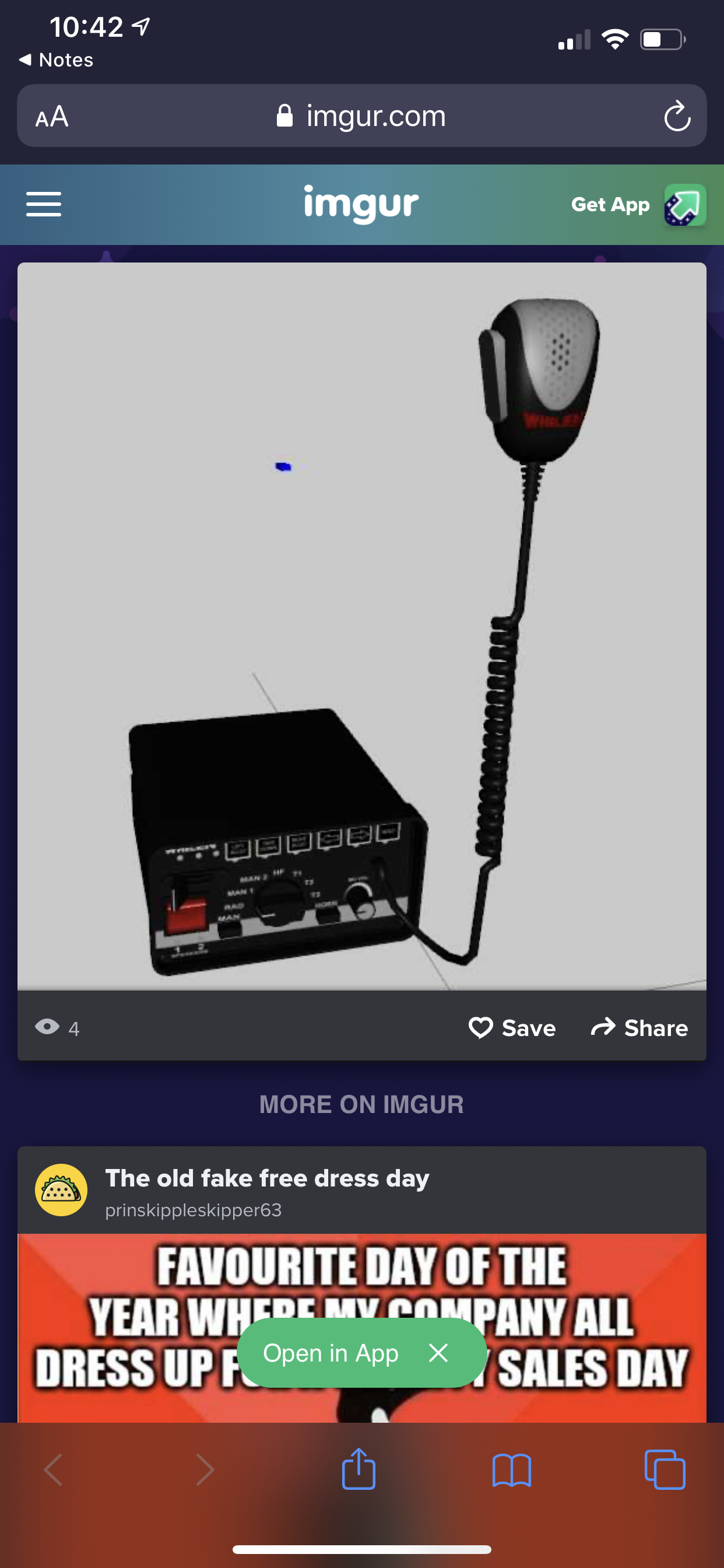Tap the imgur.com address bar
Screen dimensions: 724x1568
pyautogui.click(x=361, y=116)
